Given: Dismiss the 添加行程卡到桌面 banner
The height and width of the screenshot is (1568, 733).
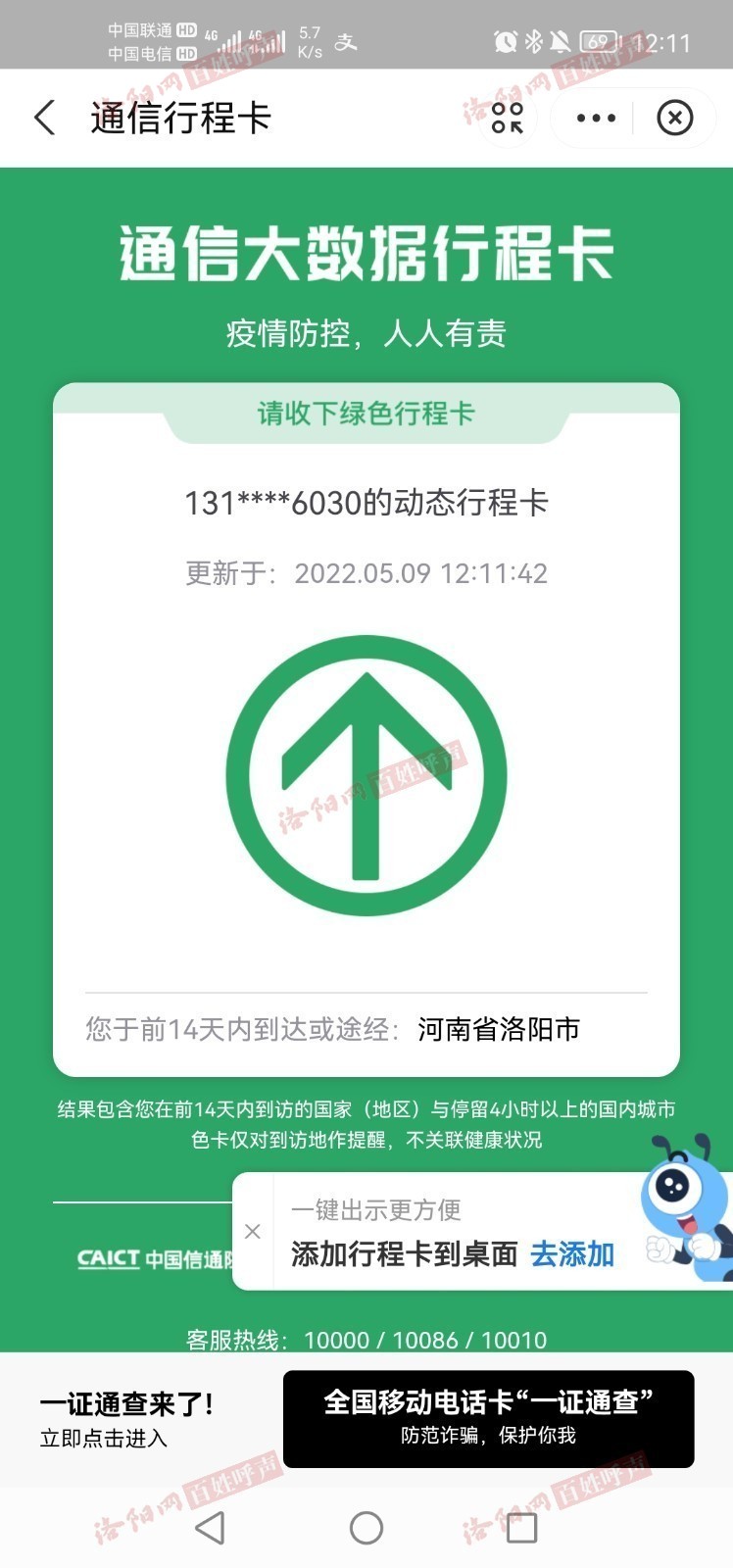Looking at the screenshot, I should point(253,1231).
